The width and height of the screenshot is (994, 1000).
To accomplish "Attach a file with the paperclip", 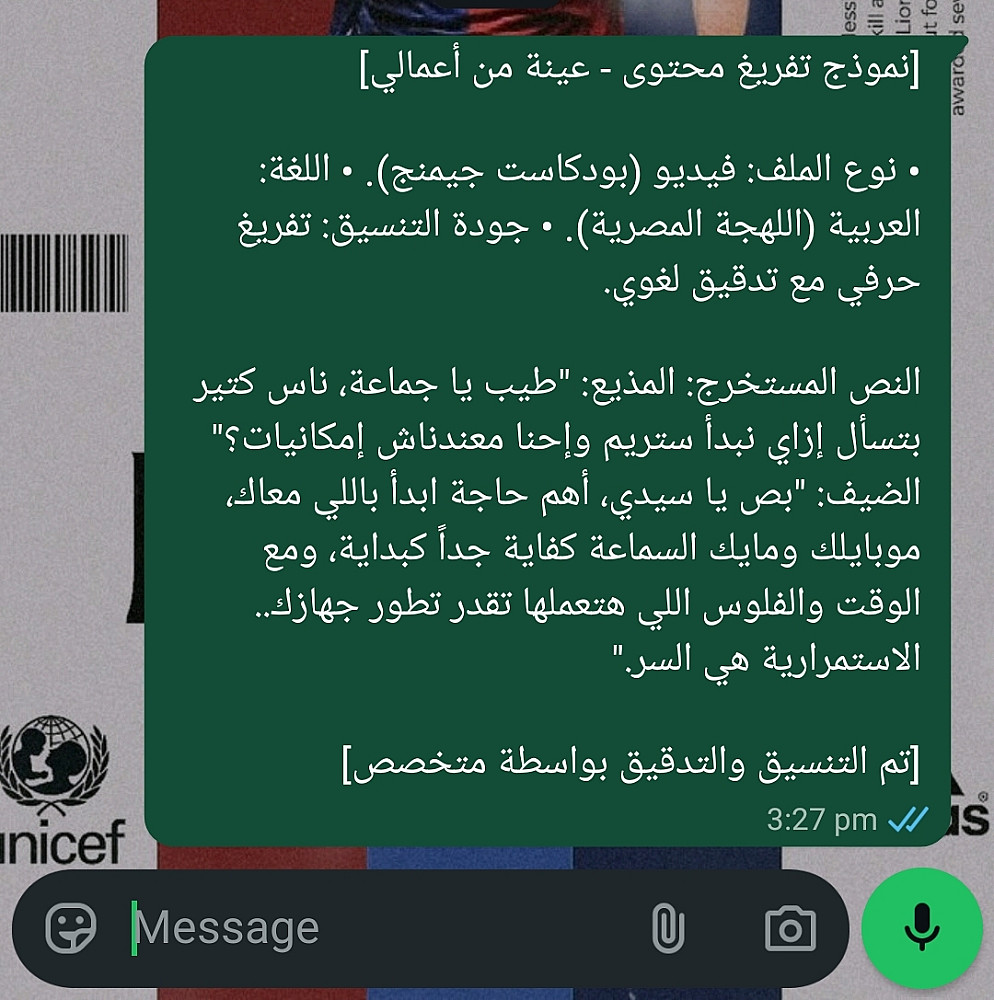I will [x=666, y=929].
